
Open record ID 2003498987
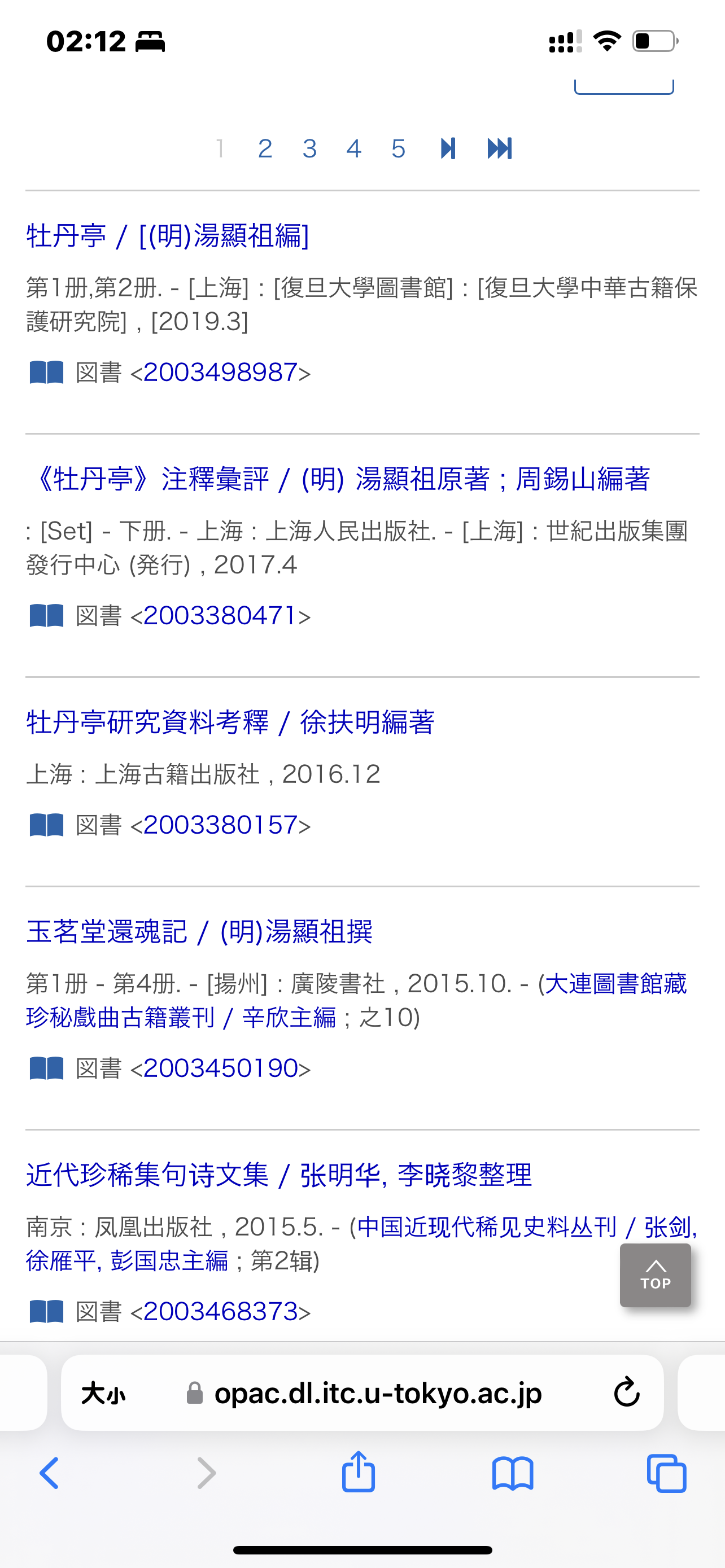(220, 373)
